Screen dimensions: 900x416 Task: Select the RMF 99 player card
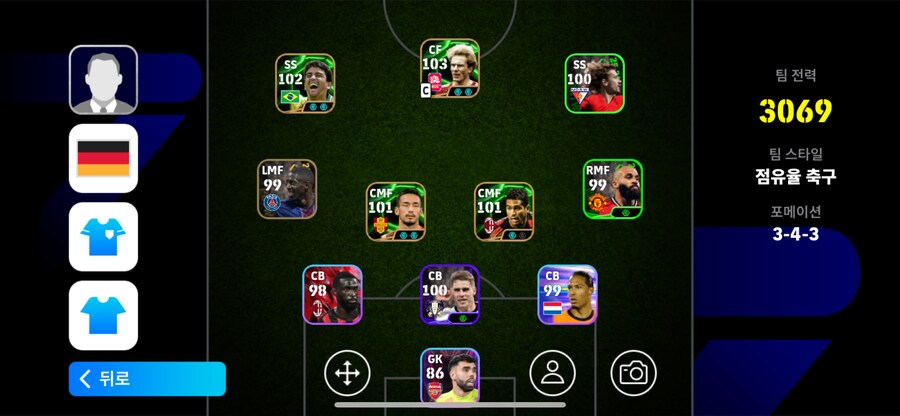[612, 189]
